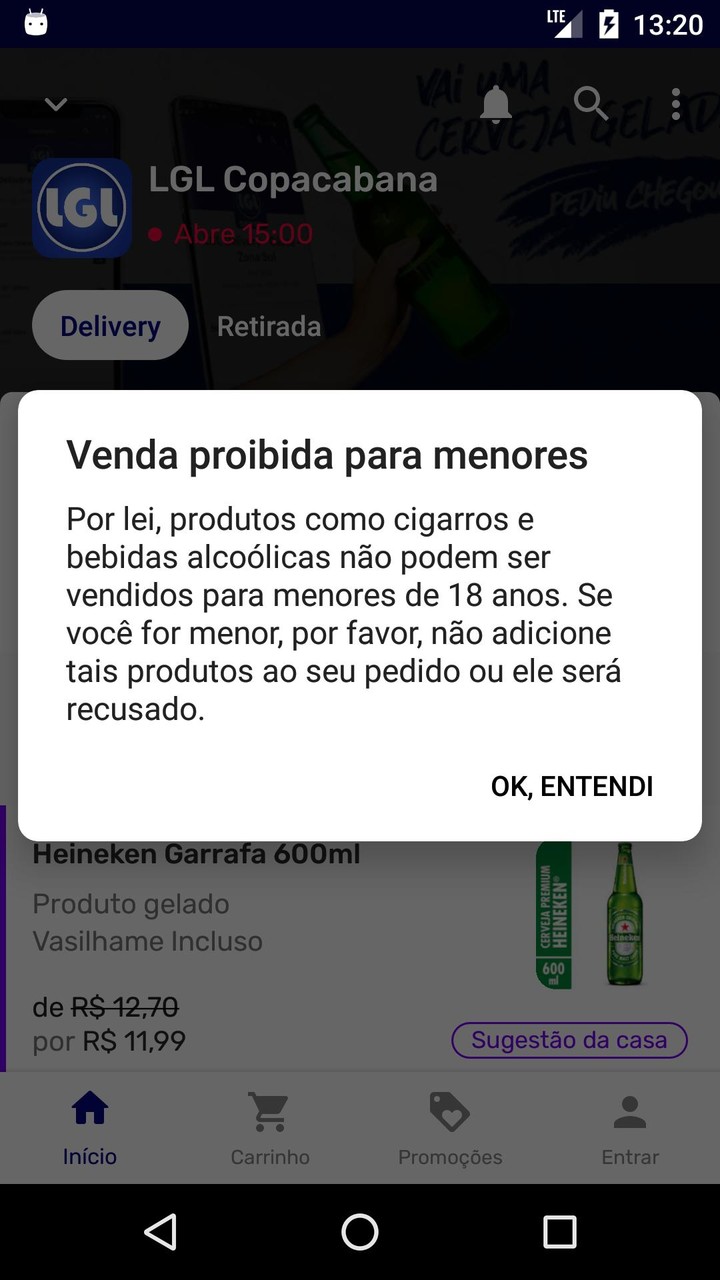Switch to the Promoções tab
720x1280 pixels.
coord(449,1128)
